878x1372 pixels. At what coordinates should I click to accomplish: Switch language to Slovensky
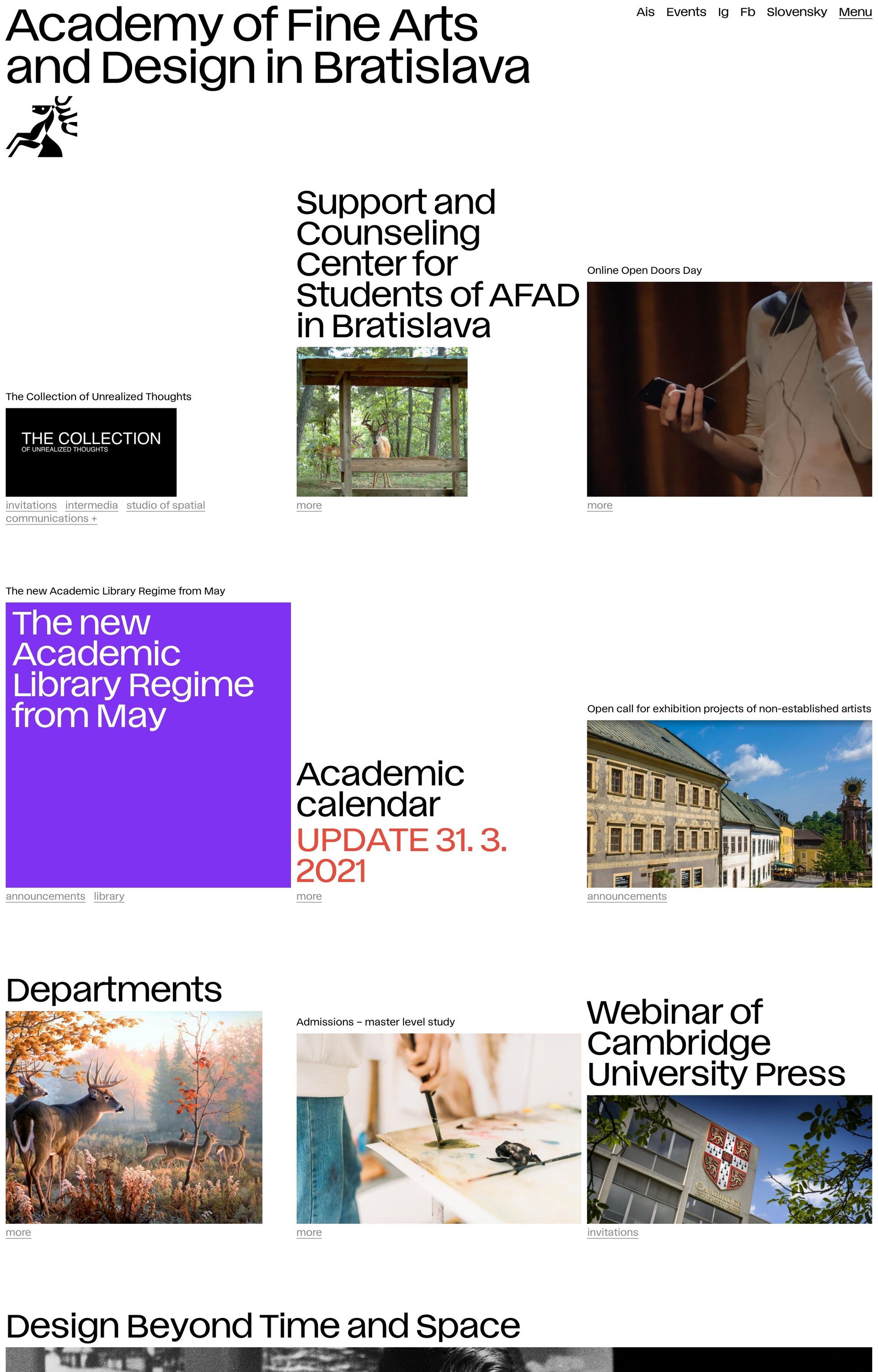click(797, 12)
